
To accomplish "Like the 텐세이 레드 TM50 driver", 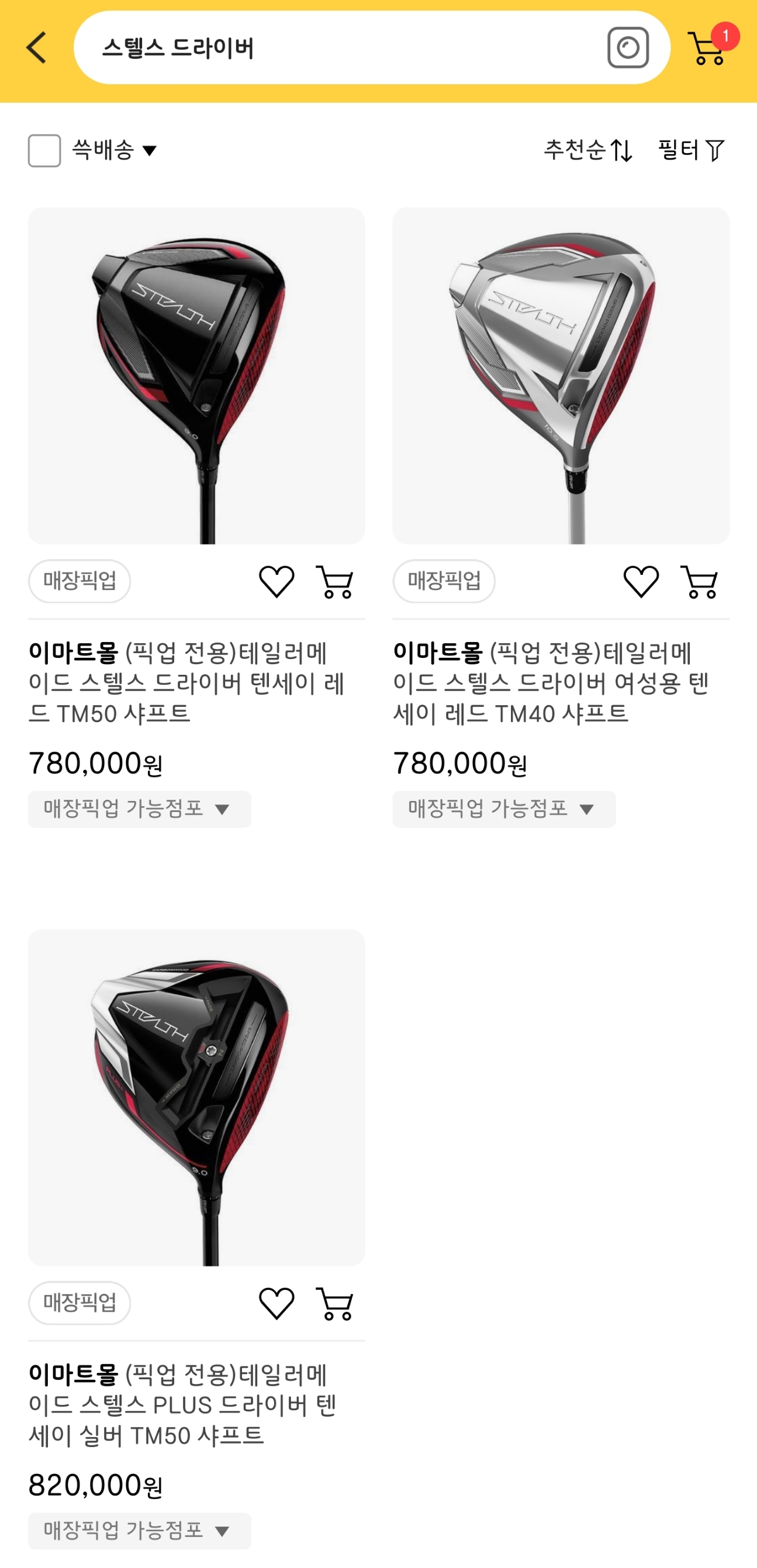I will click(276, 581).
